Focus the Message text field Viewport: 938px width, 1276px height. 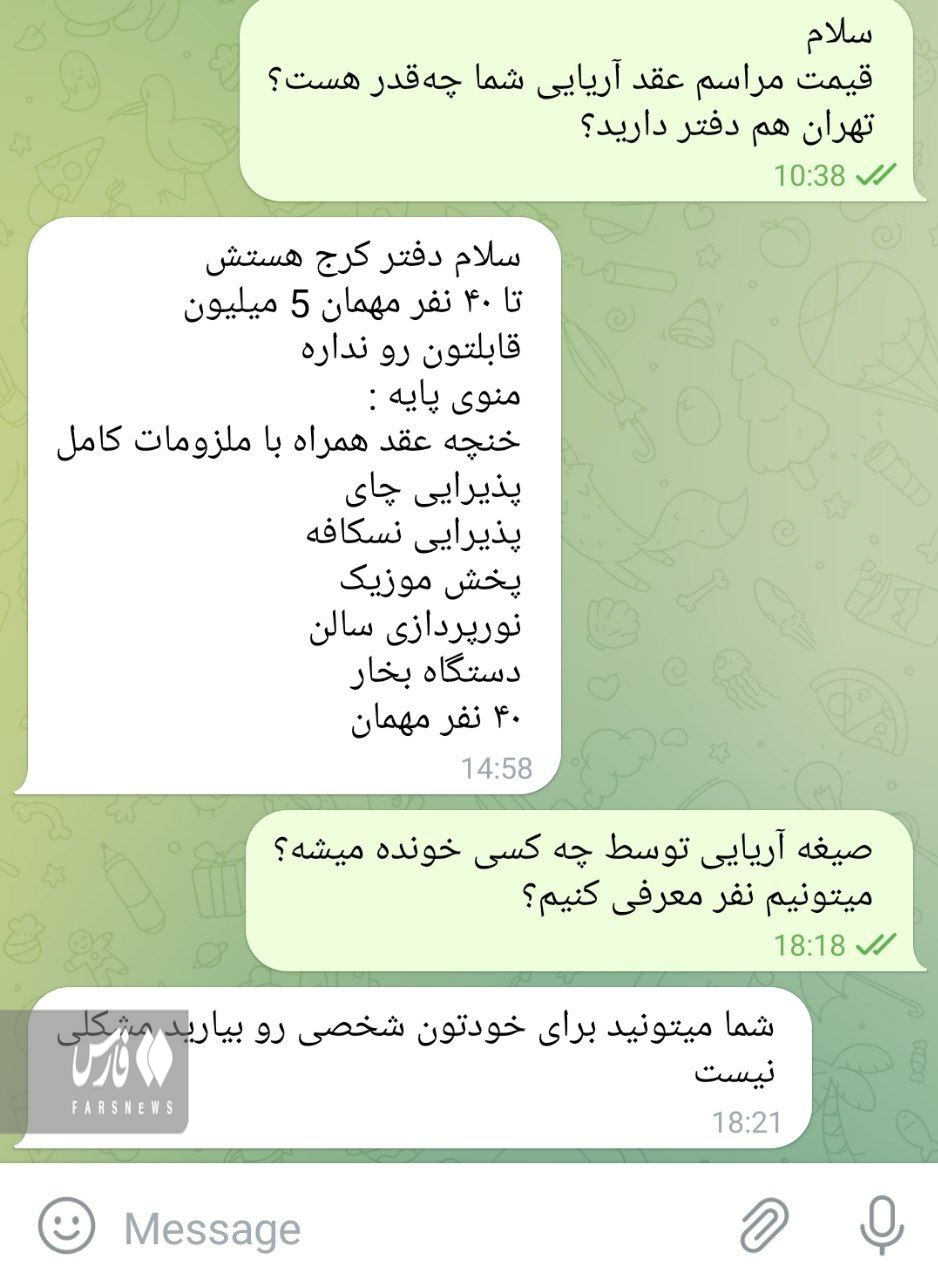(x=400, y=1228)
